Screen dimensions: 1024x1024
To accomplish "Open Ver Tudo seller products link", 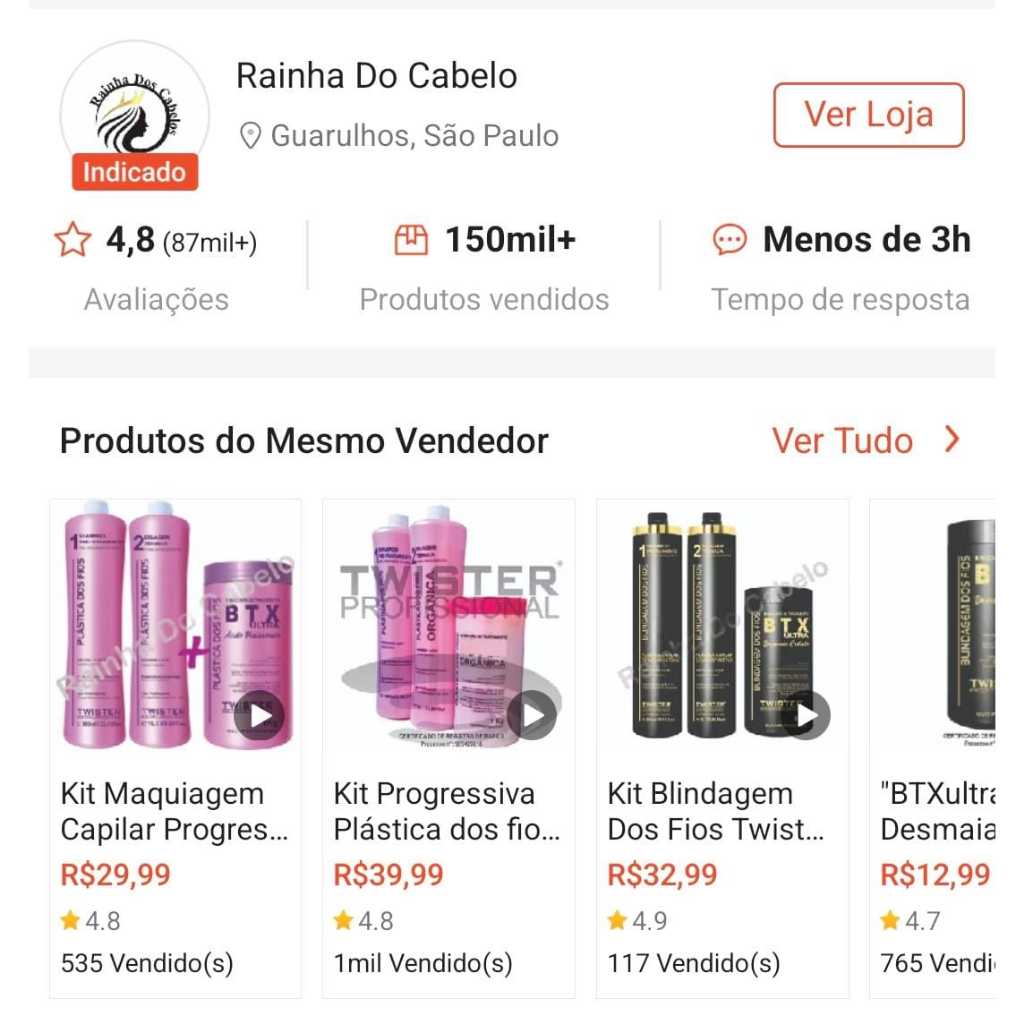I will click(x=864, y=440).
